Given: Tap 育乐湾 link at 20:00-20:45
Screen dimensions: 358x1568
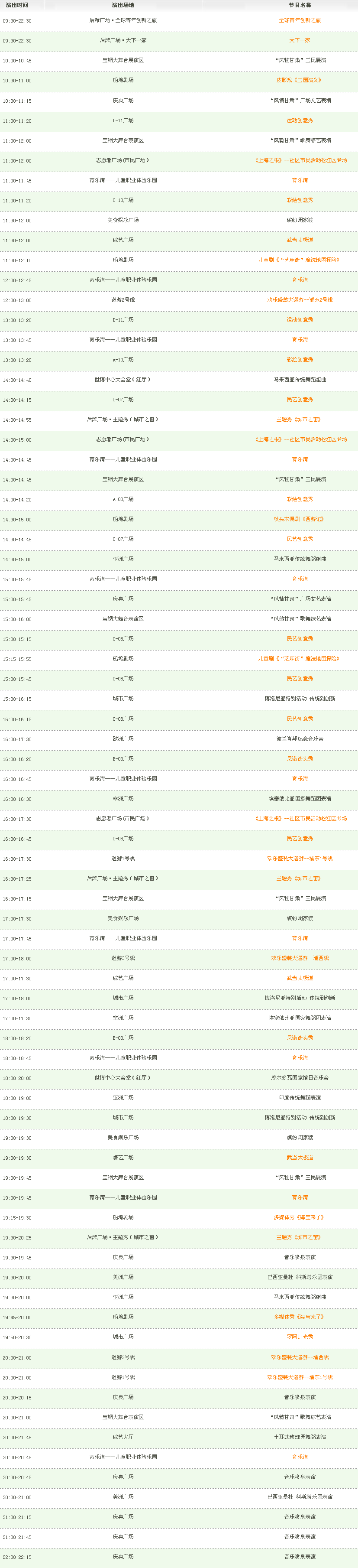Looking at the screenshot, I should [300, 1457].
